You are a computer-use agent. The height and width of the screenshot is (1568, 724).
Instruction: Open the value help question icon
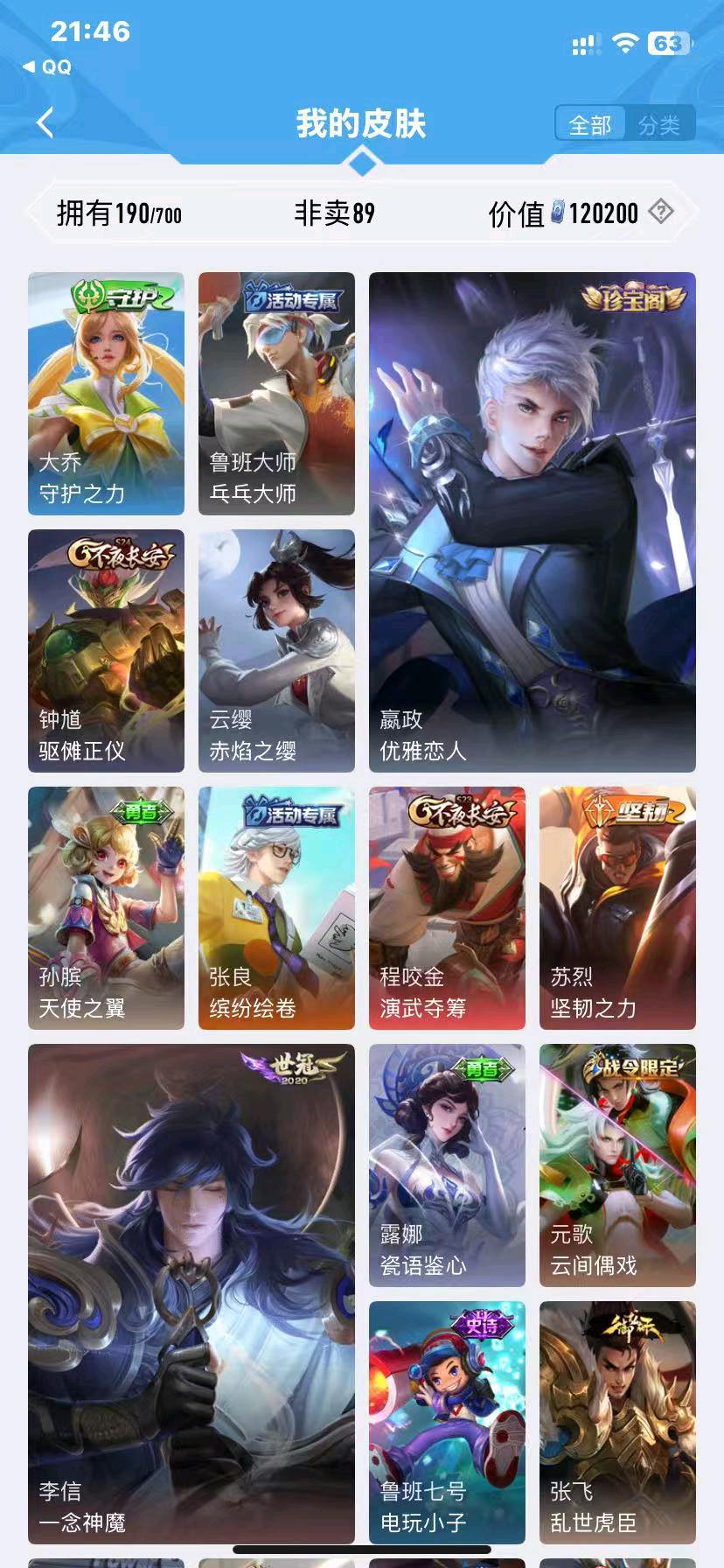pos(661,212)
